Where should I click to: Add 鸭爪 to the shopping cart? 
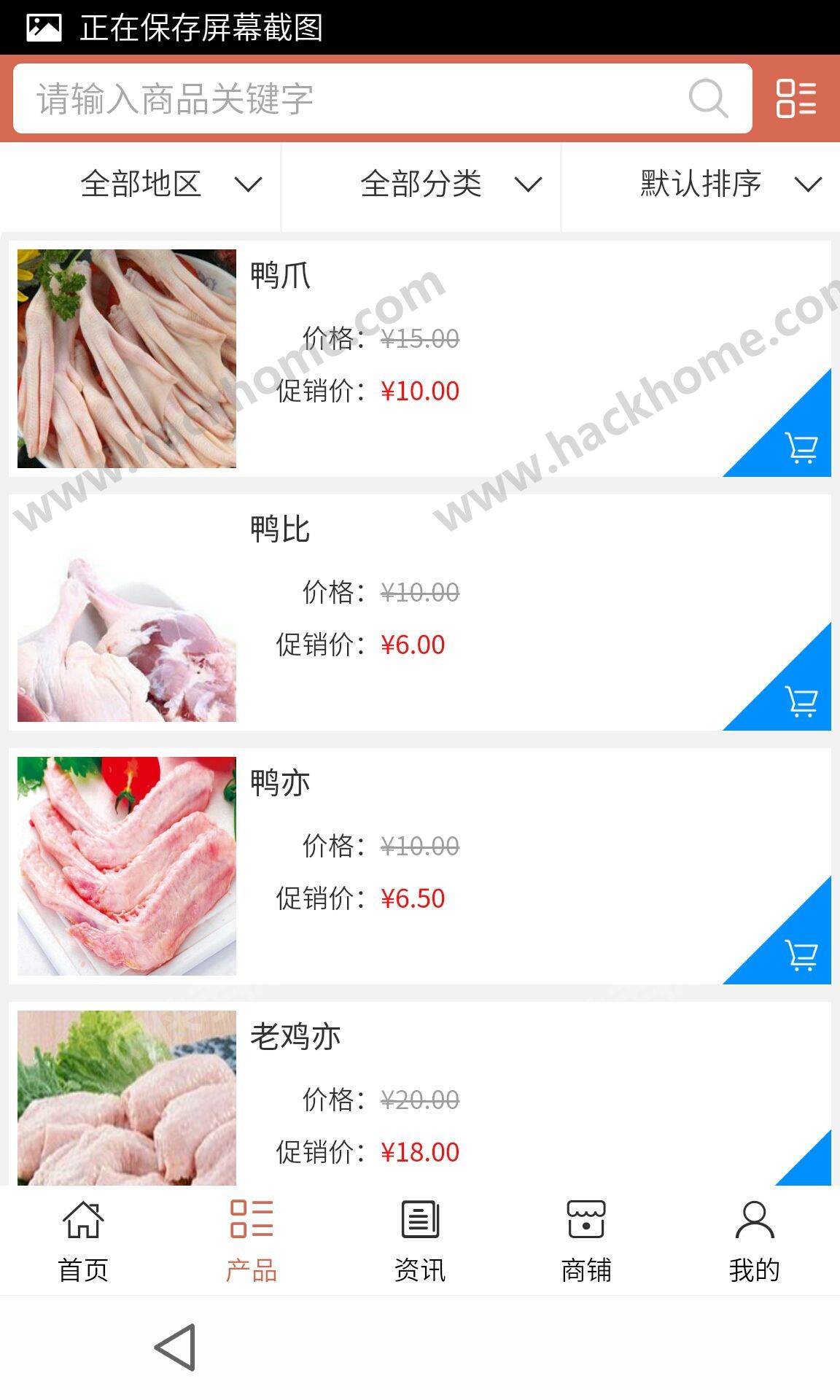pyautogui.click(x=800, y=446)
